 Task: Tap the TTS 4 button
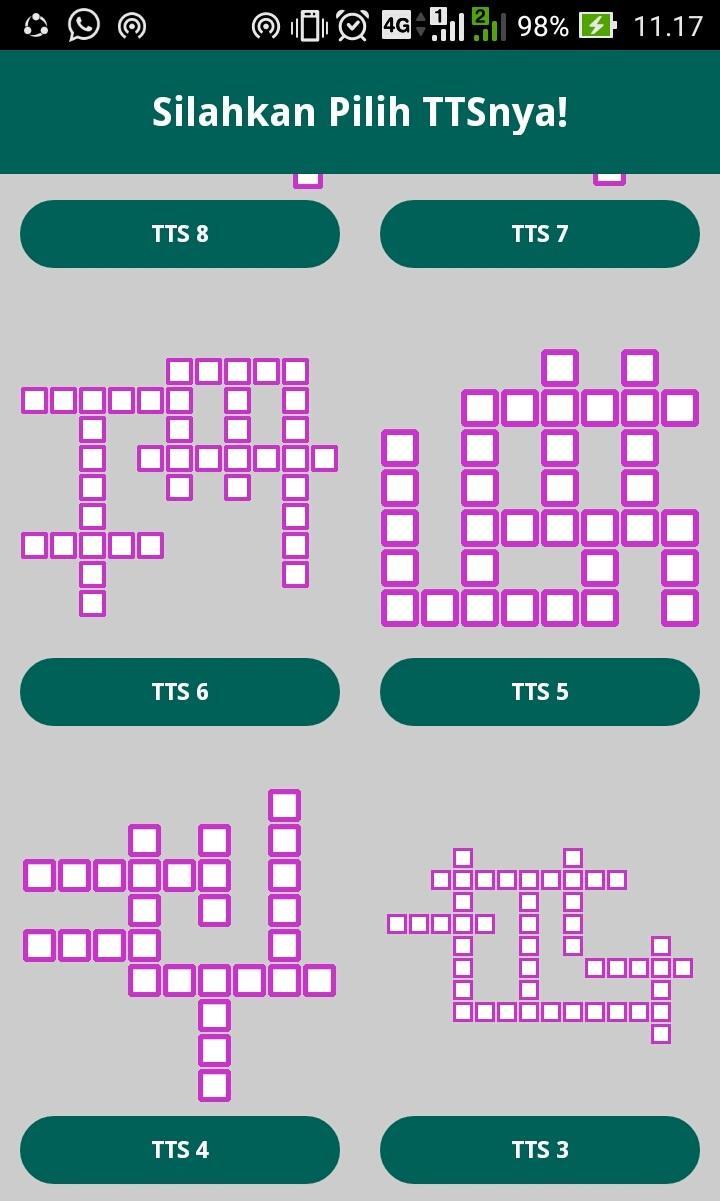pyautogui.click(x=180, y=1150)
